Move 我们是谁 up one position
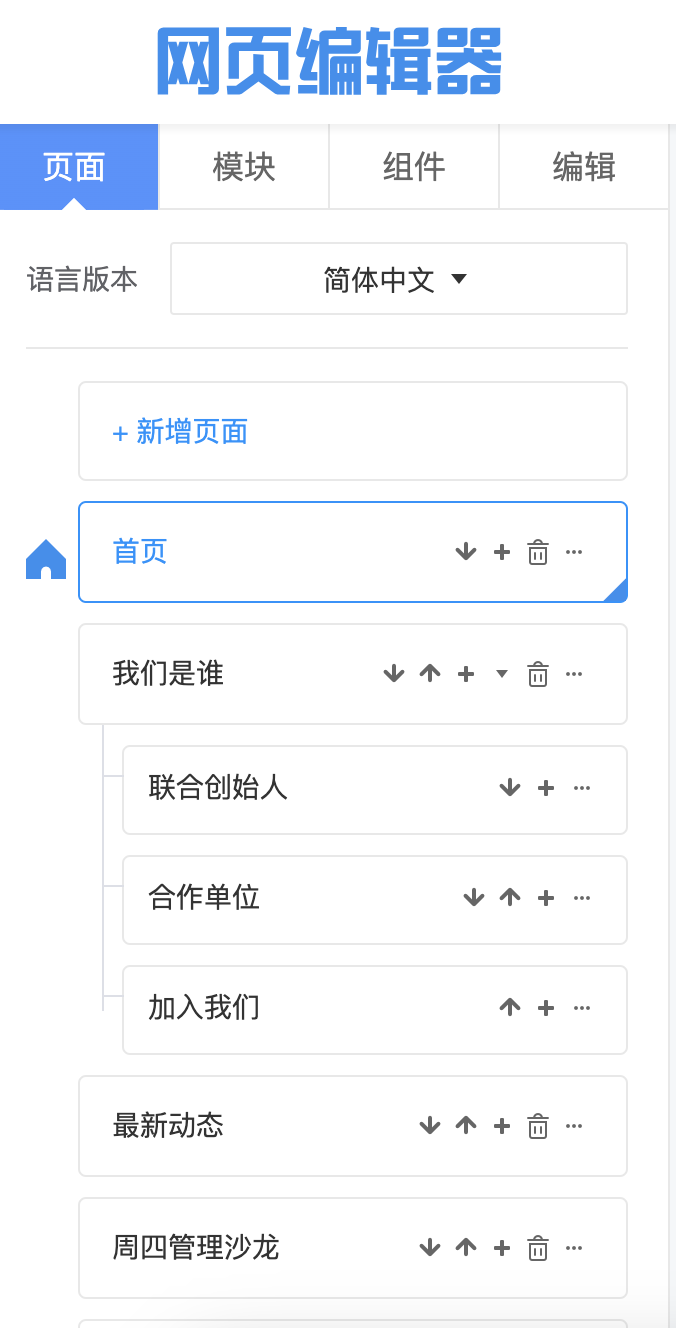This screenshot has height=1328, width=676. click(430, 674)
